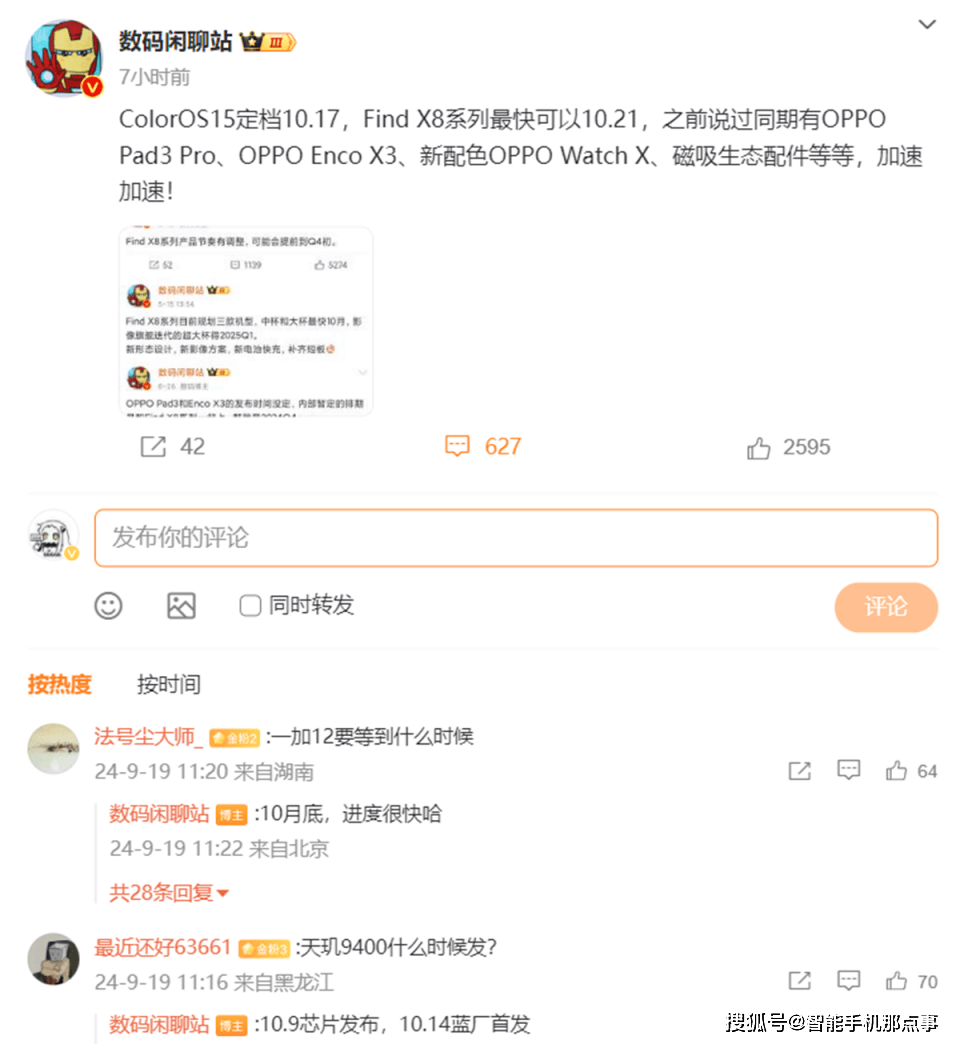Viewport: 960px width, 1044px height.
Task: Check the 同时转发 checkbox
Action: coord(250,605)
